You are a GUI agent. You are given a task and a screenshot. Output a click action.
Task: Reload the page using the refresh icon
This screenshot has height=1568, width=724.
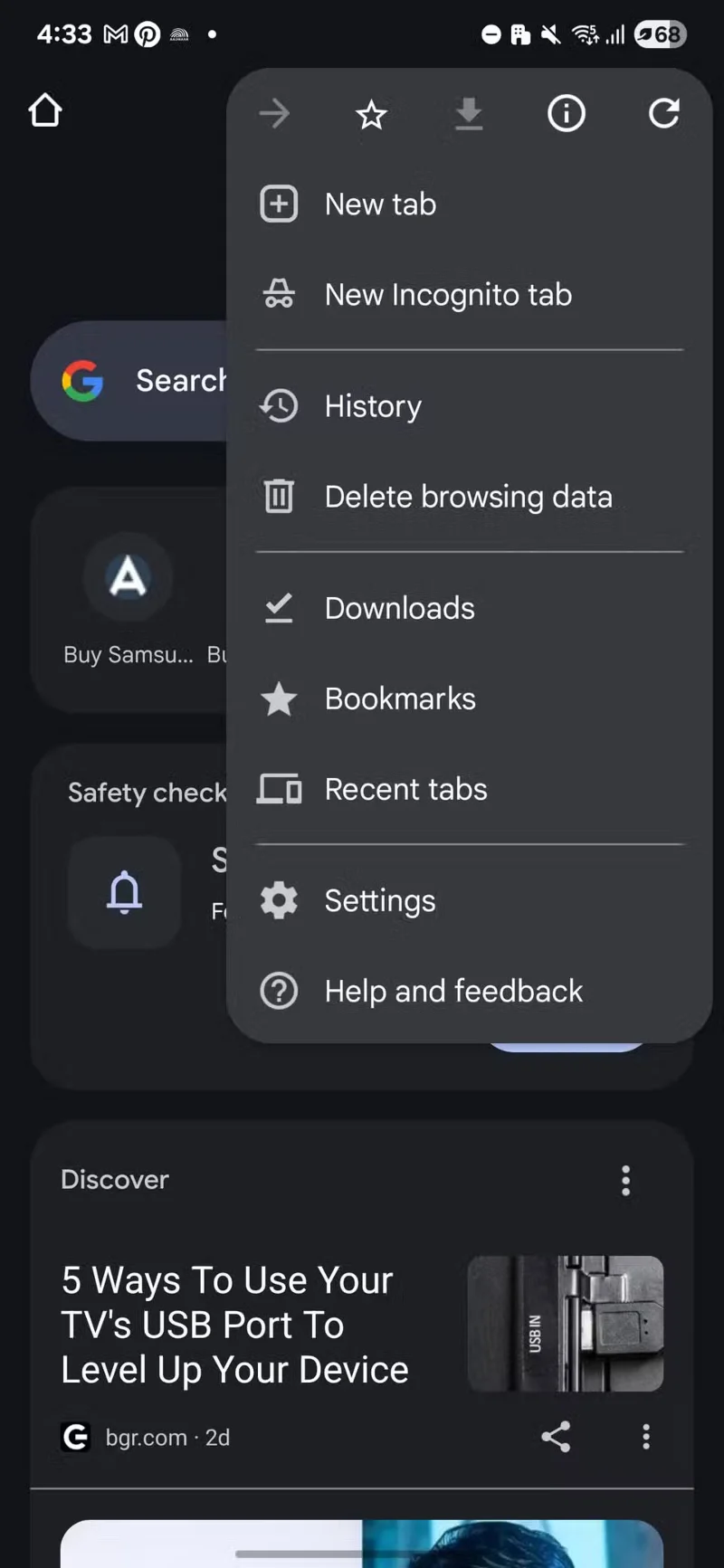(x=664, y=114)
